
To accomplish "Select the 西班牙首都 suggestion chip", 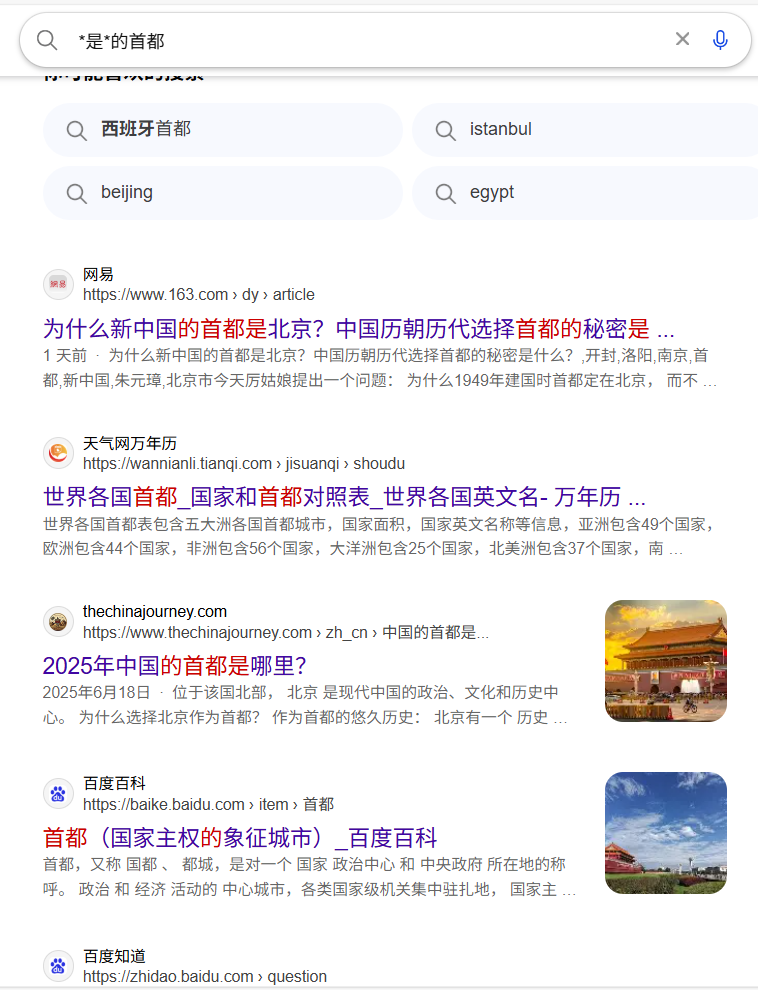I will pyautogui.click(x=222, y=130).
